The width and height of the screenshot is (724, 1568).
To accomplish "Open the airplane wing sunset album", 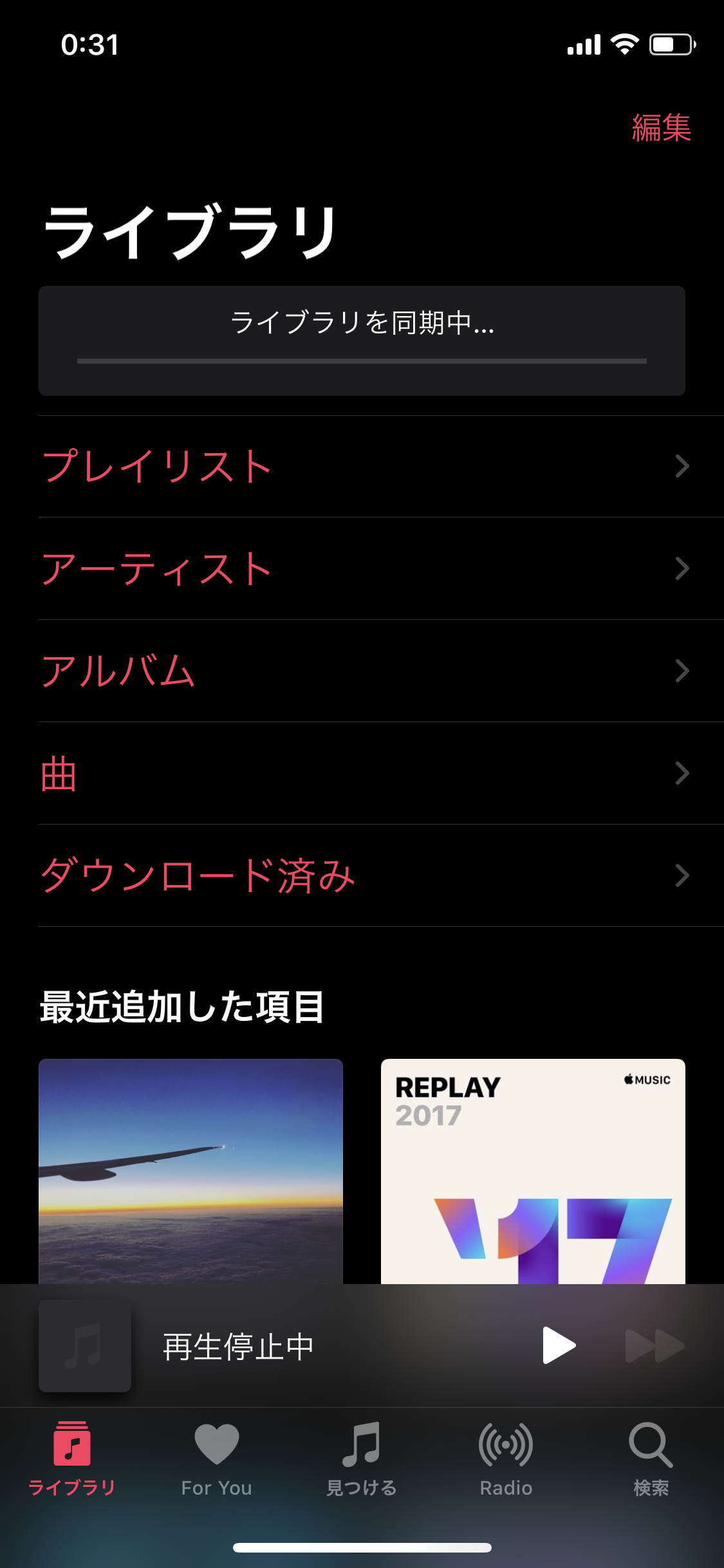I will [190, 1171].
